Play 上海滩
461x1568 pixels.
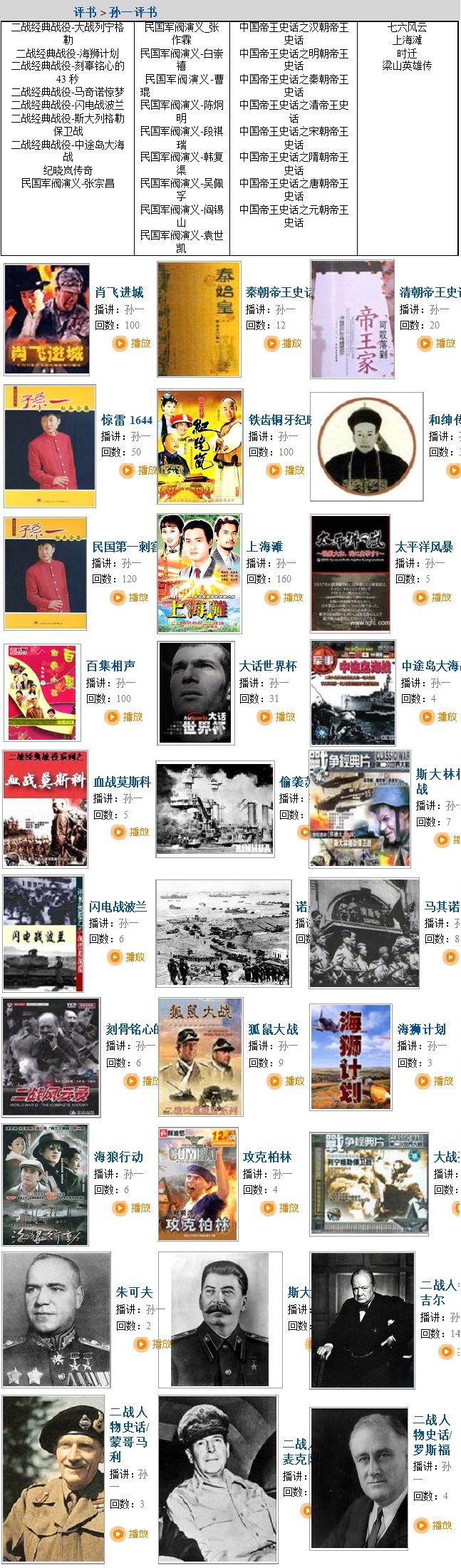pos(284,597)
